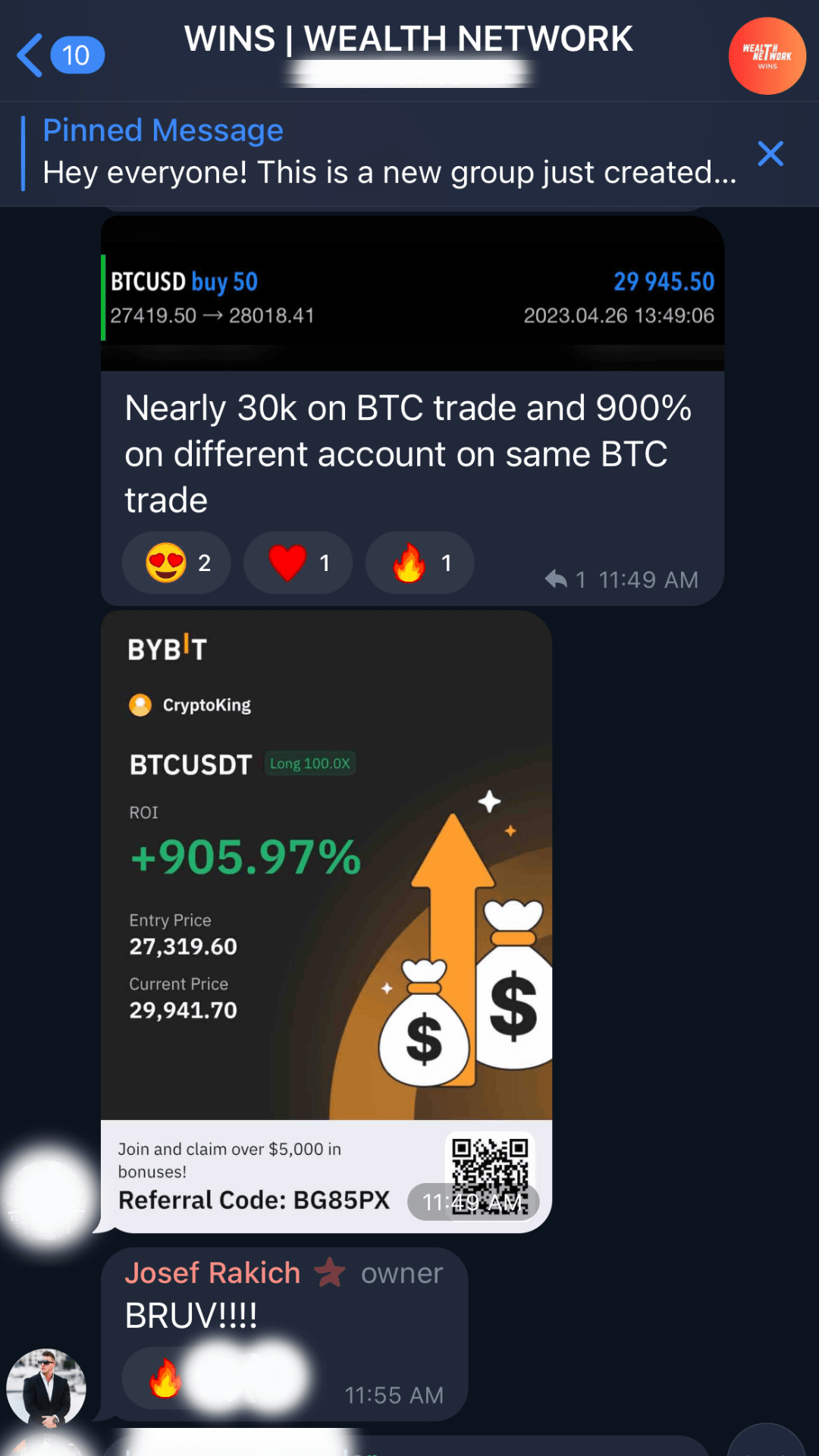React with fire on the BTC trade message
This screenshot has height=1456, width=819.
[419, 563]
